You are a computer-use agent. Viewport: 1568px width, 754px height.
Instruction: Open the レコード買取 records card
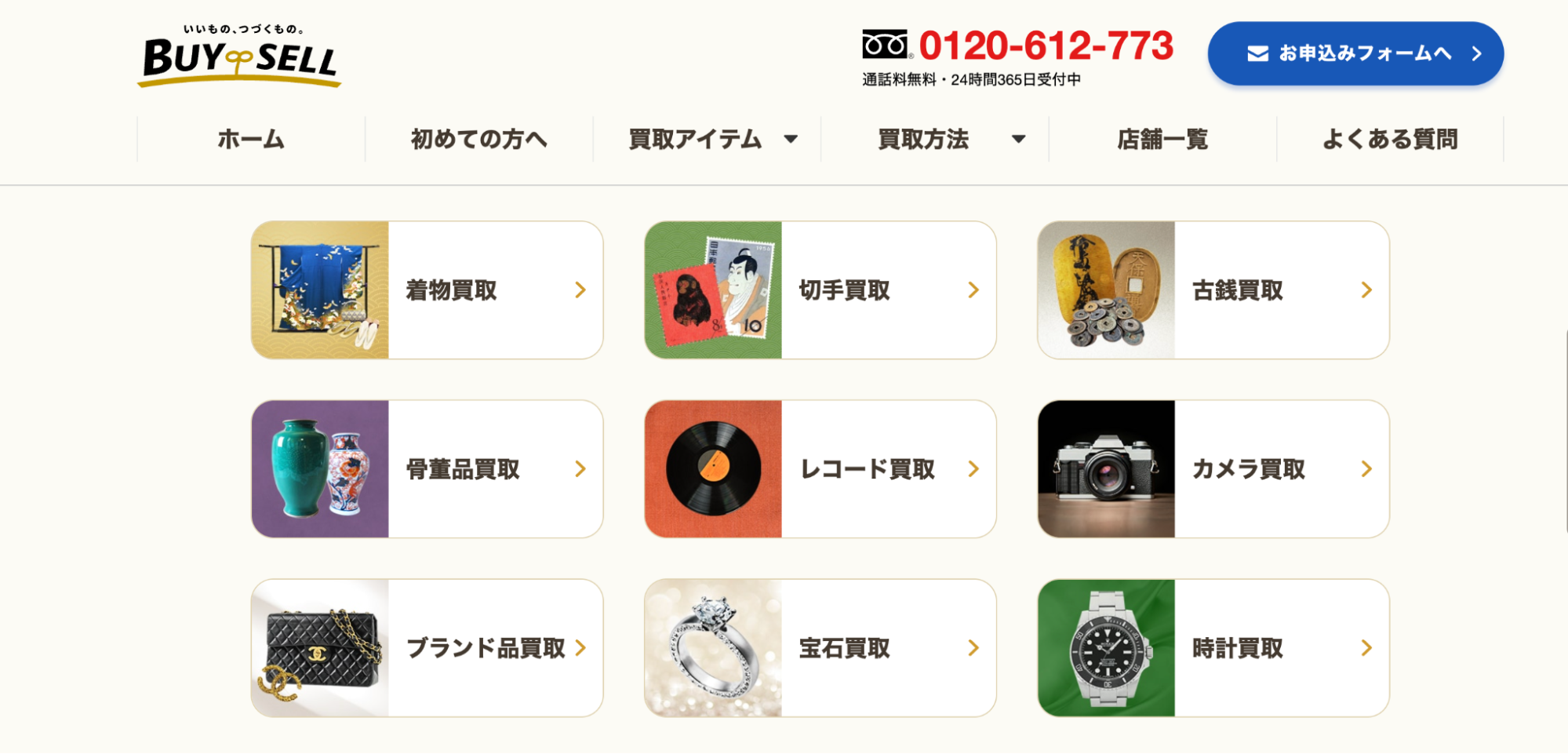820,469
